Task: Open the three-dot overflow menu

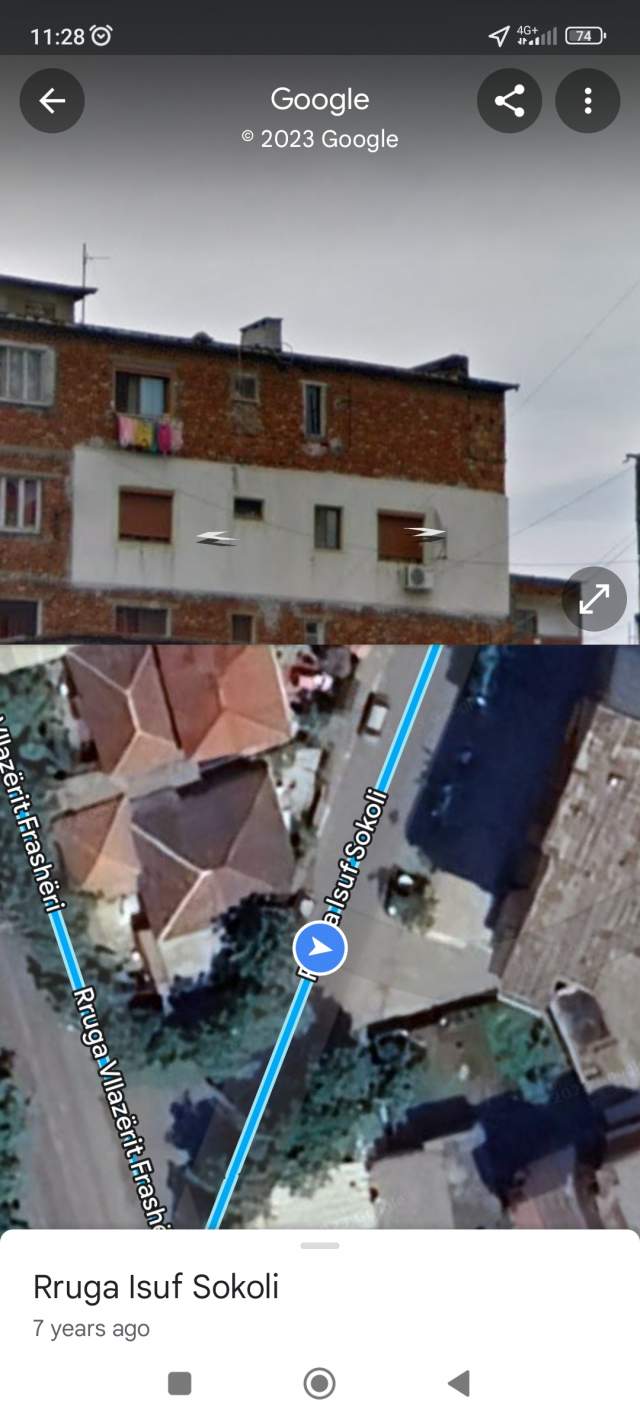Action: click(x=587, y=100)
